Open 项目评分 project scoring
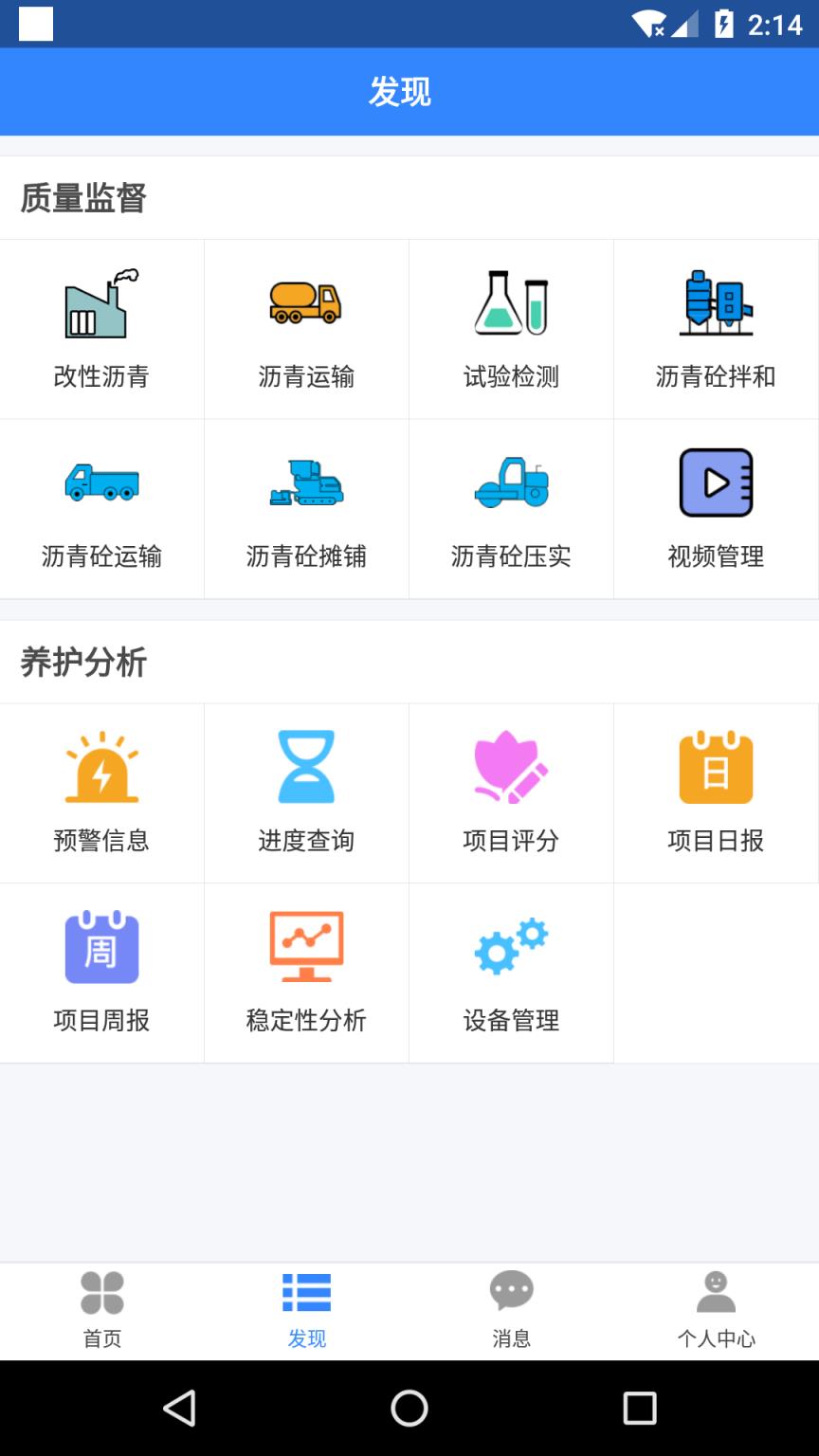Screen dimensions: 819x1456 (511, 793)
